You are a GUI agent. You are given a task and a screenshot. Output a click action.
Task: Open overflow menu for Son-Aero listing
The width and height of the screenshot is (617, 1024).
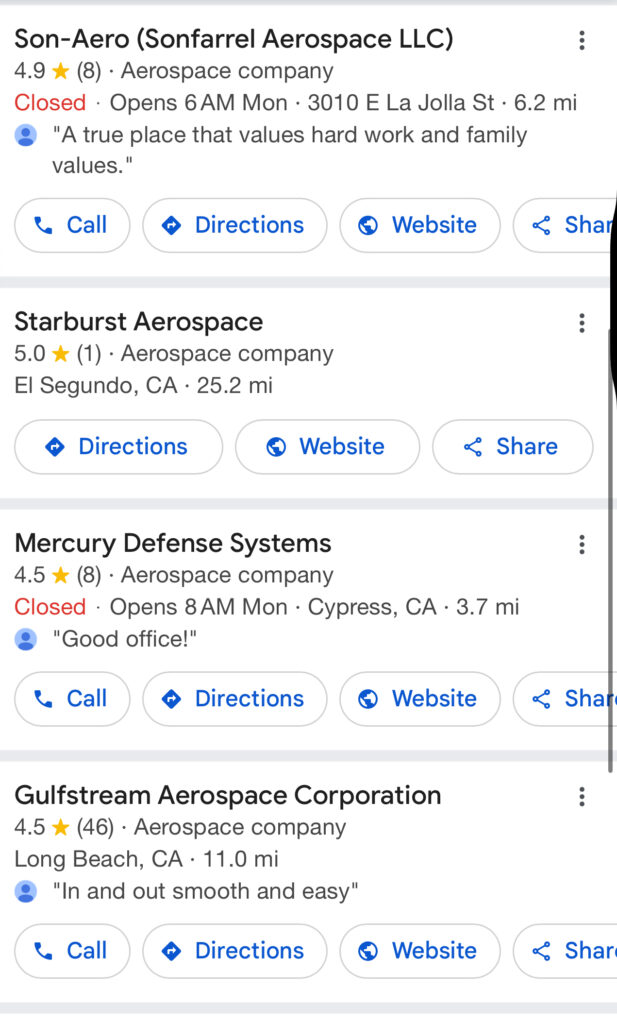pos(581,40)
